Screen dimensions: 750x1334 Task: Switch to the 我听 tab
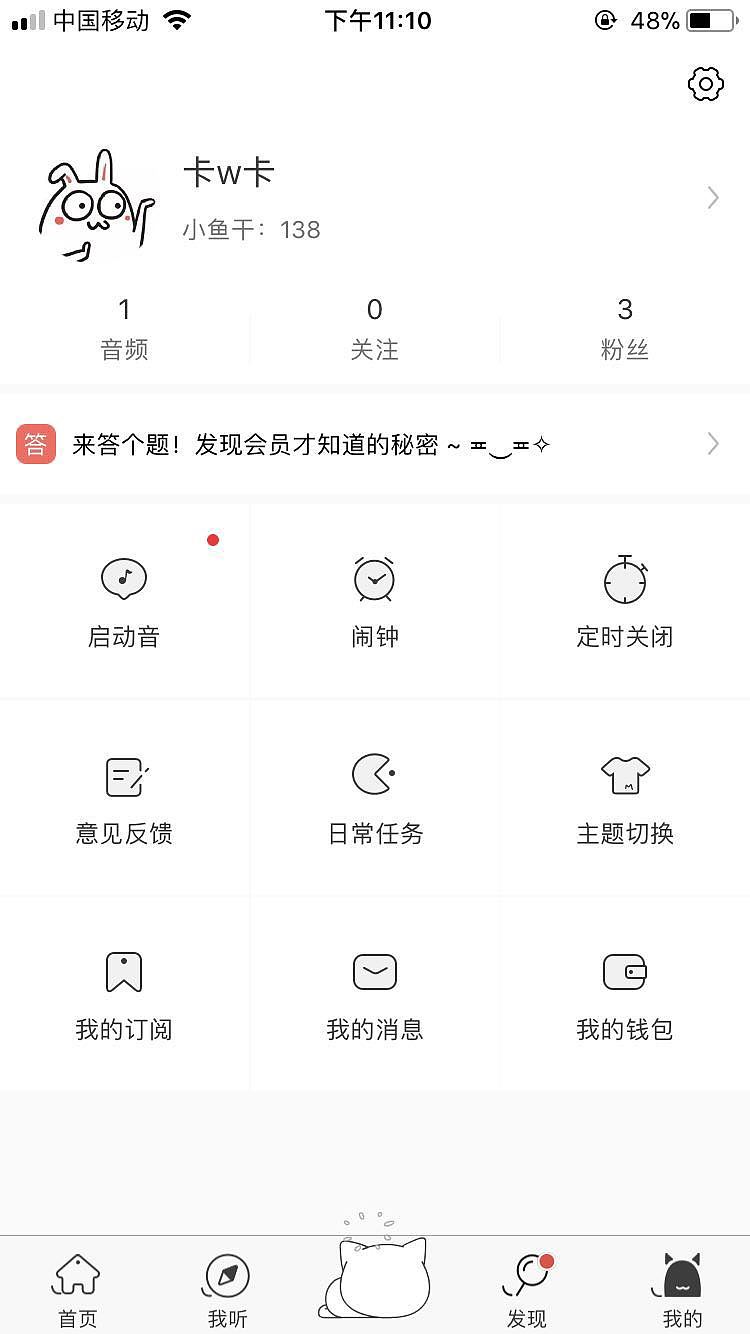pyautogui.click(x=227, y=1289)
